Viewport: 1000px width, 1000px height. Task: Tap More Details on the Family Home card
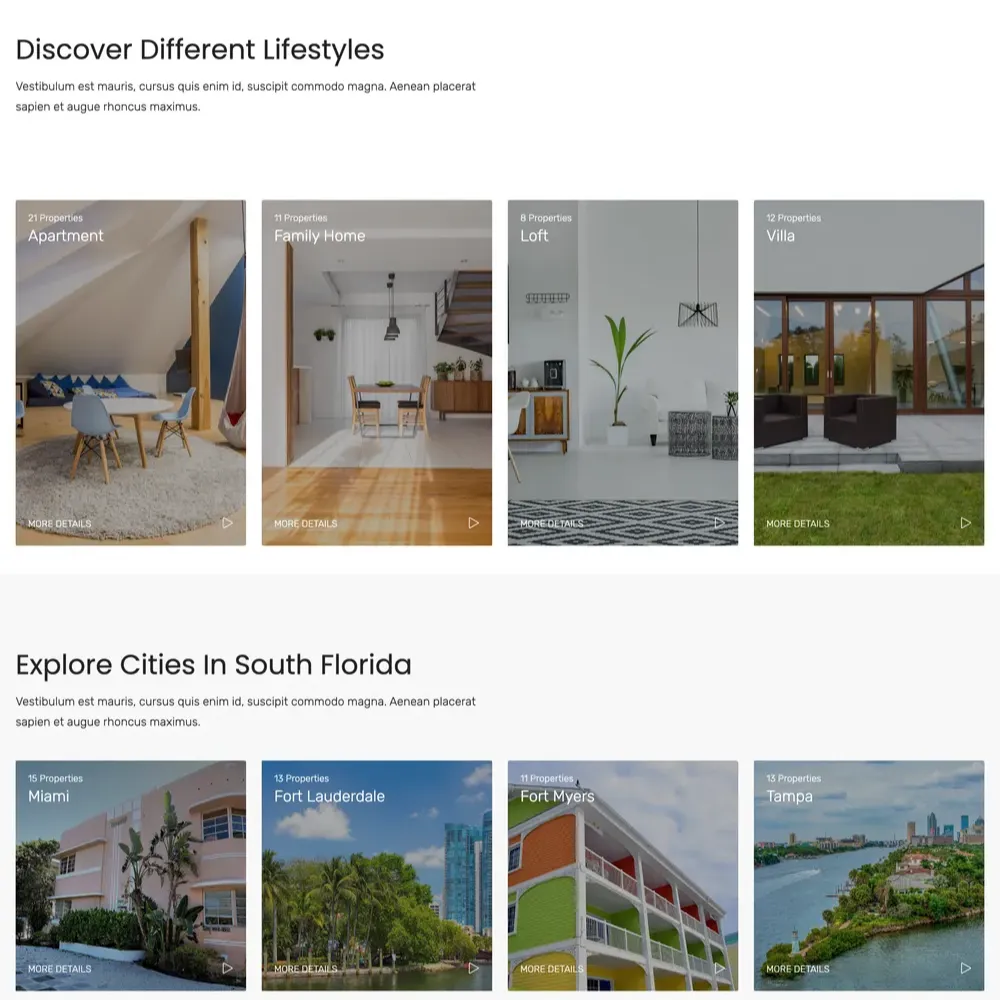tap(305, 524)
